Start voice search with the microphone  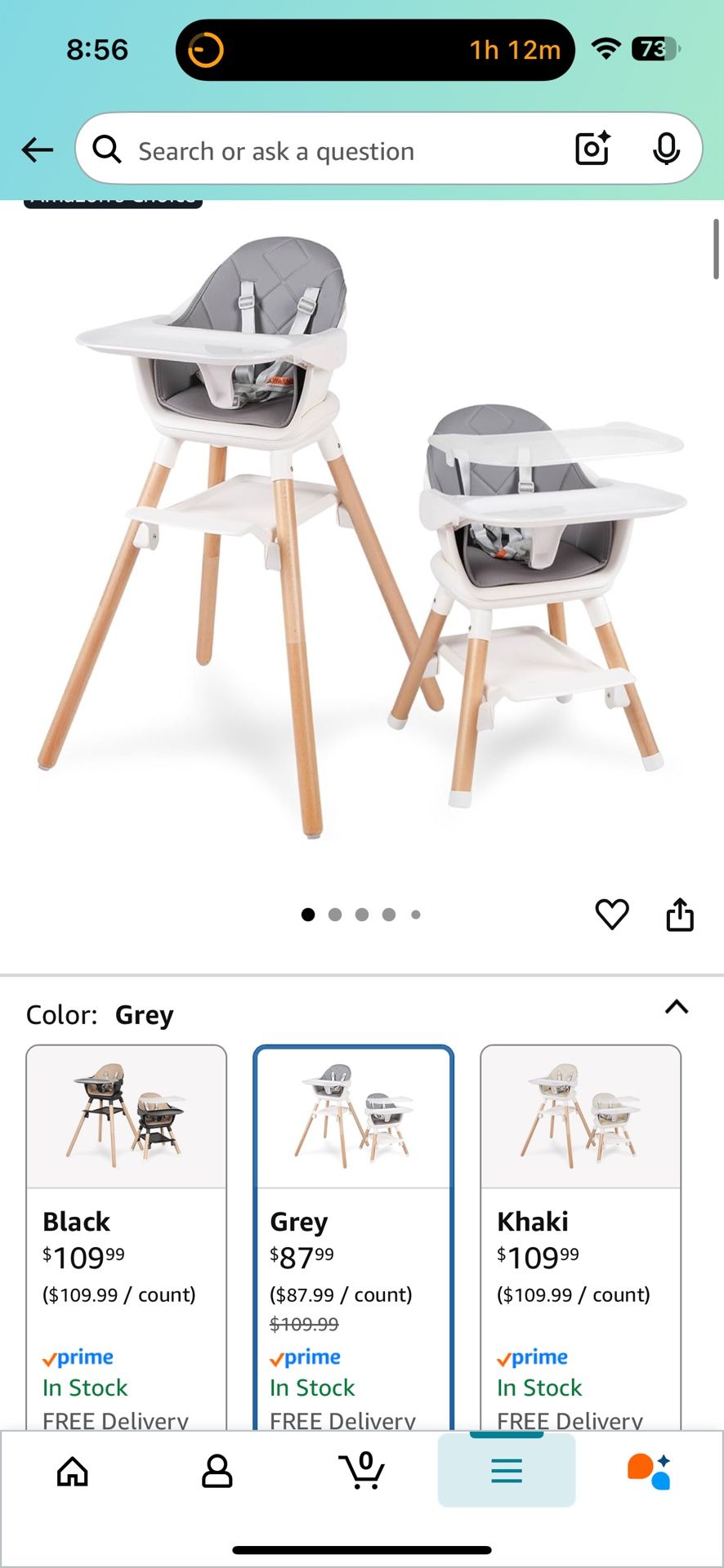click(666, 149)
